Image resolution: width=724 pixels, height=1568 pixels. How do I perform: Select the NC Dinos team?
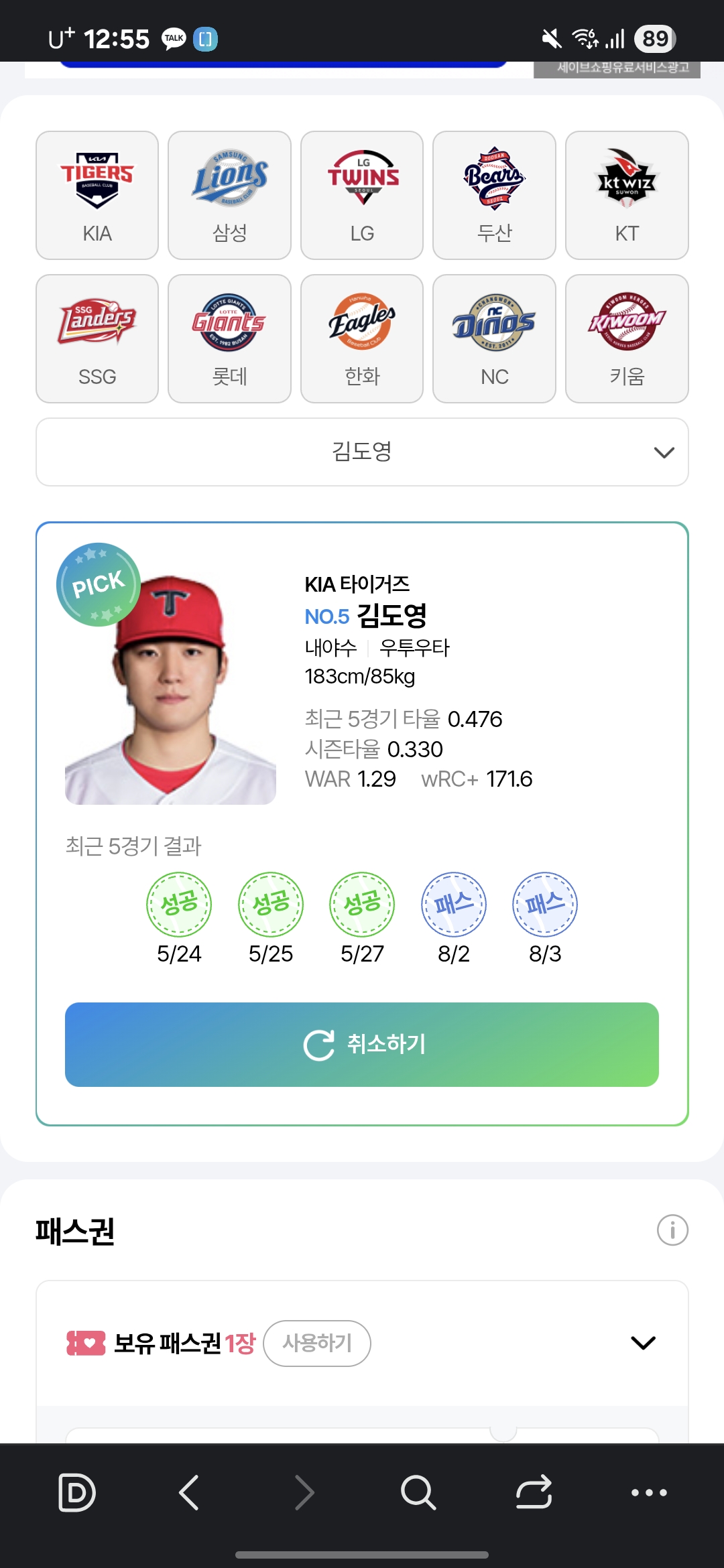(x=494, y=338)
